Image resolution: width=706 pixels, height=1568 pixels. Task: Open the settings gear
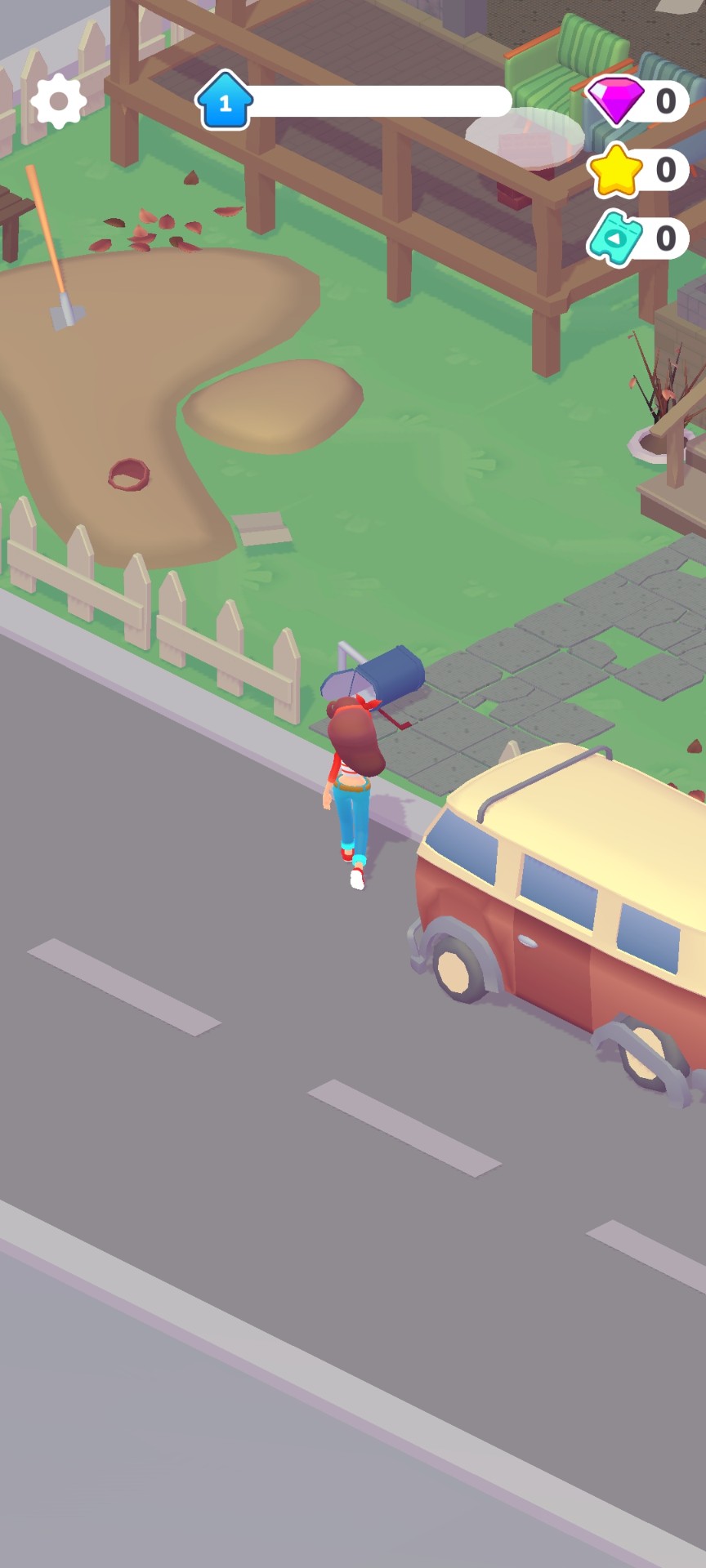click(x=58, y=101)
